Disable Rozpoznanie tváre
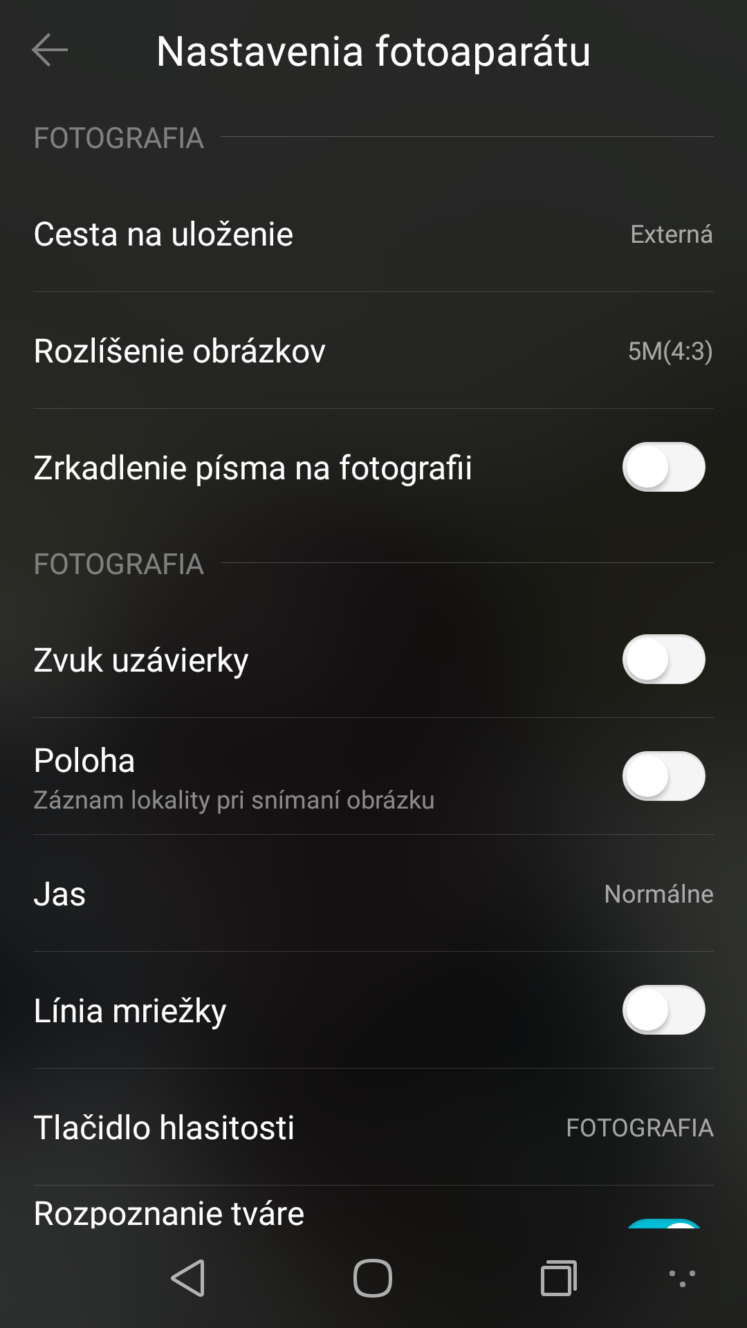Viewport: 747px width, 1328px height. (664, 1224)
